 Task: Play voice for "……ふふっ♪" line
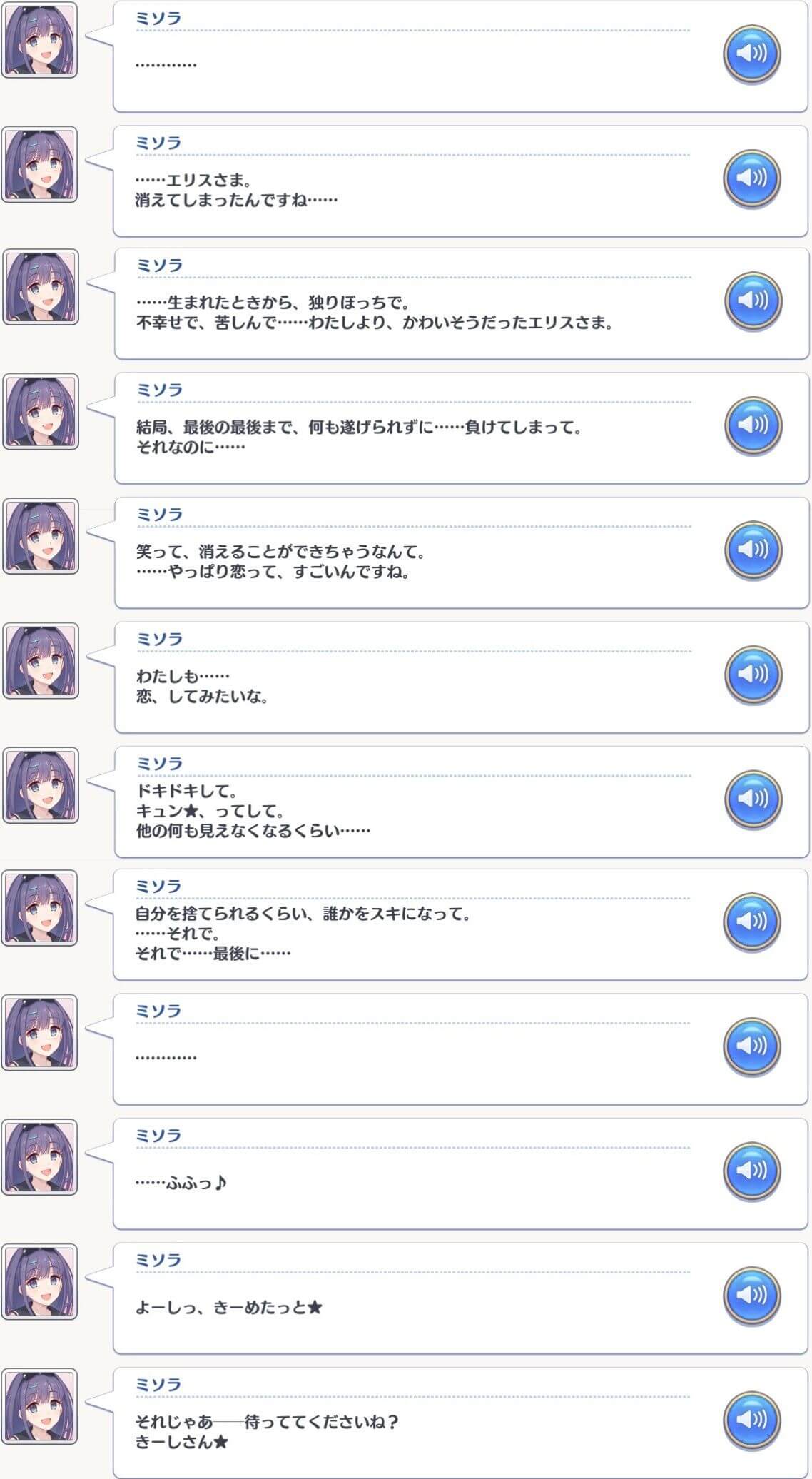click(752, 1171)
